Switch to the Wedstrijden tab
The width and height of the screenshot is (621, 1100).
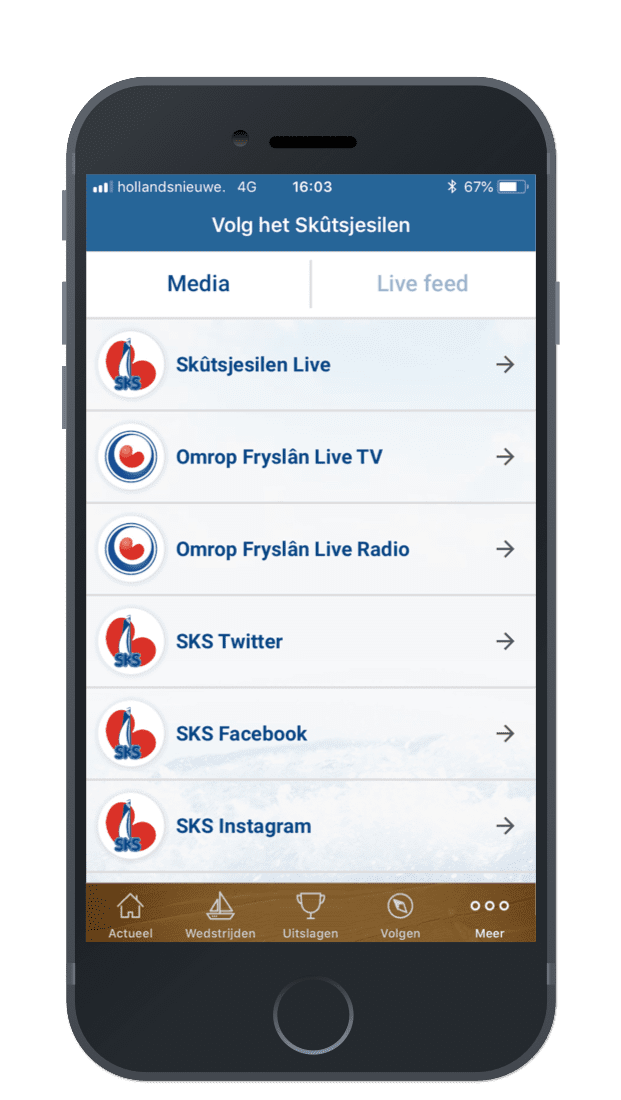coord(220,913)
